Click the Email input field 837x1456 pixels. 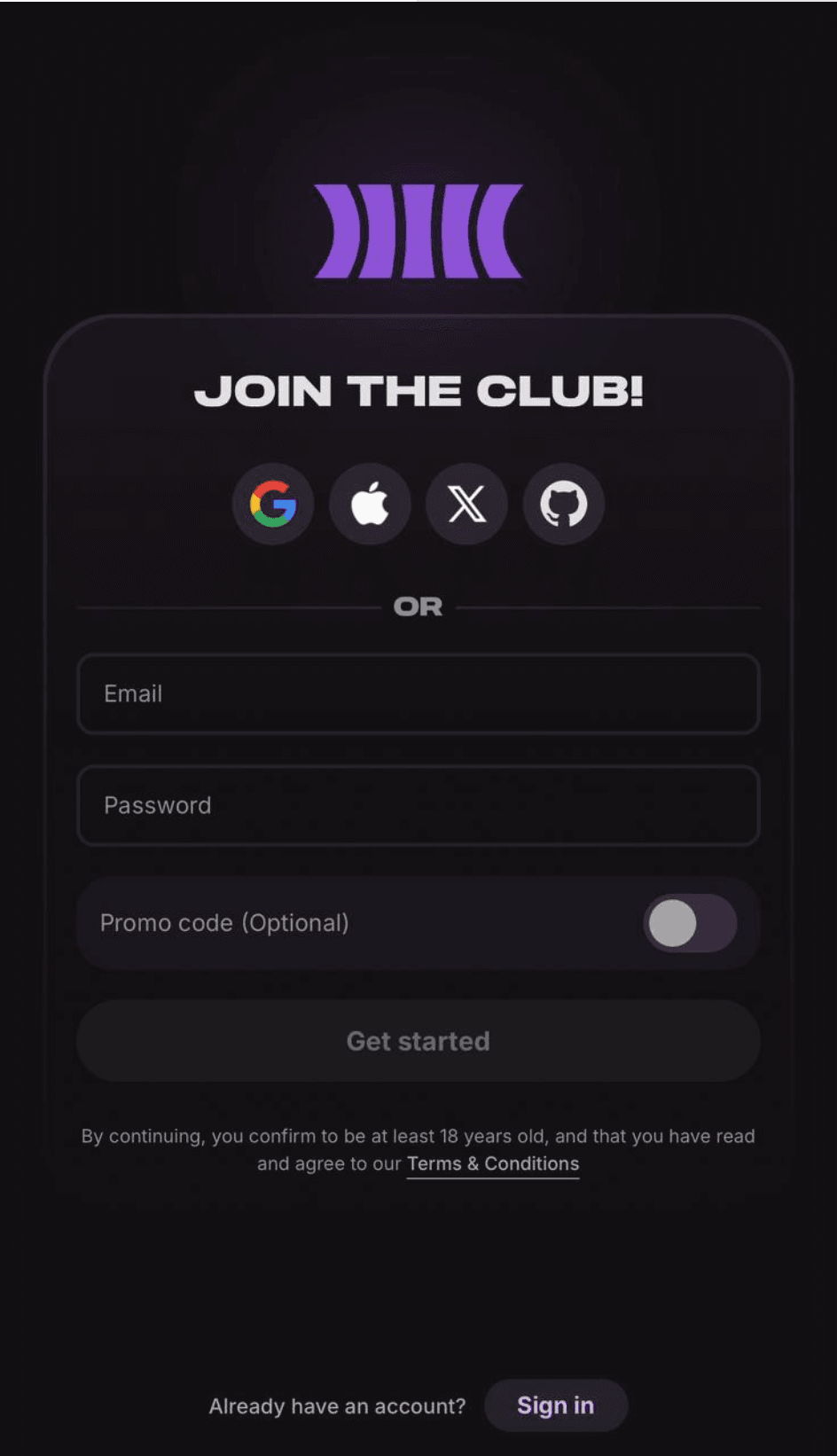418,694
